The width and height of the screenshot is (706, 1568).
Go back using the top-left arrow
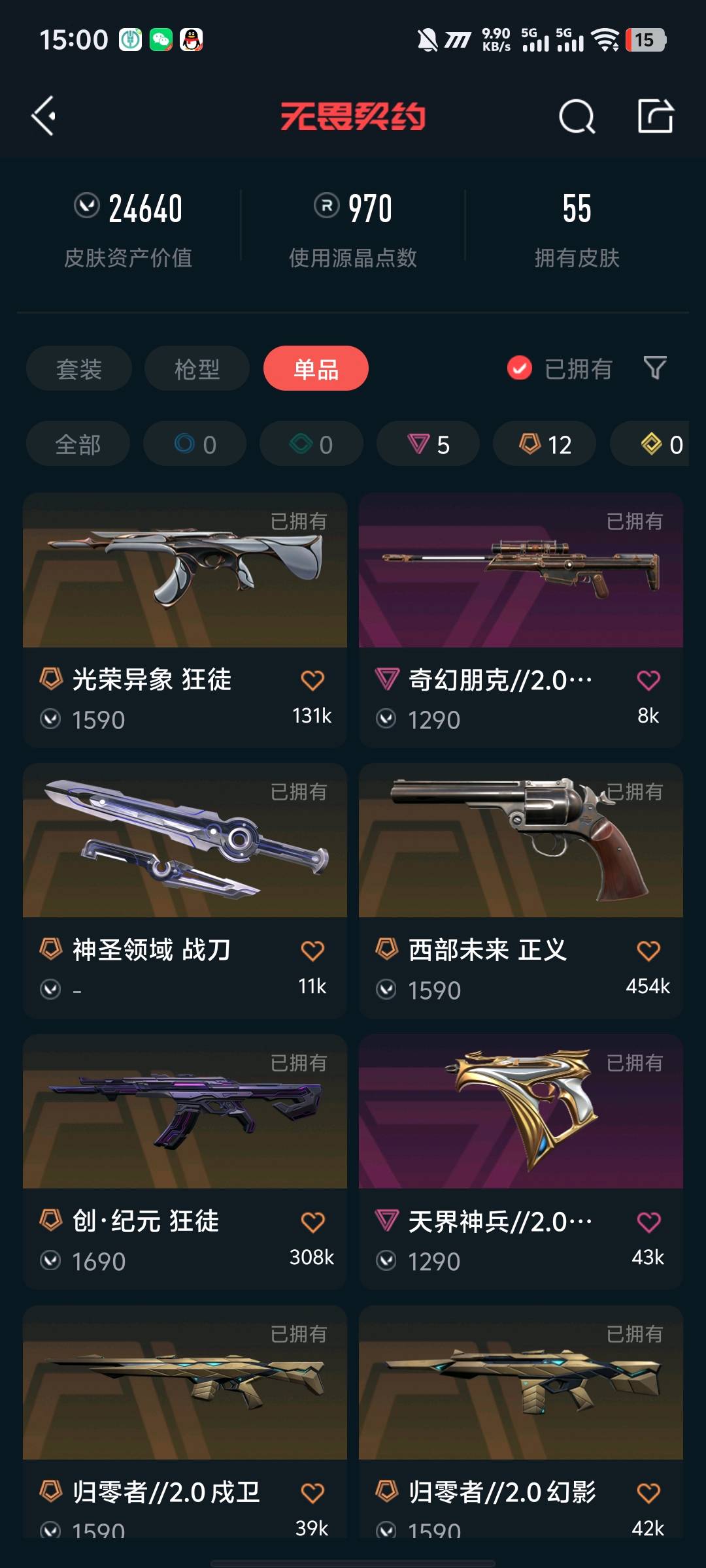(x=44, y=116)
